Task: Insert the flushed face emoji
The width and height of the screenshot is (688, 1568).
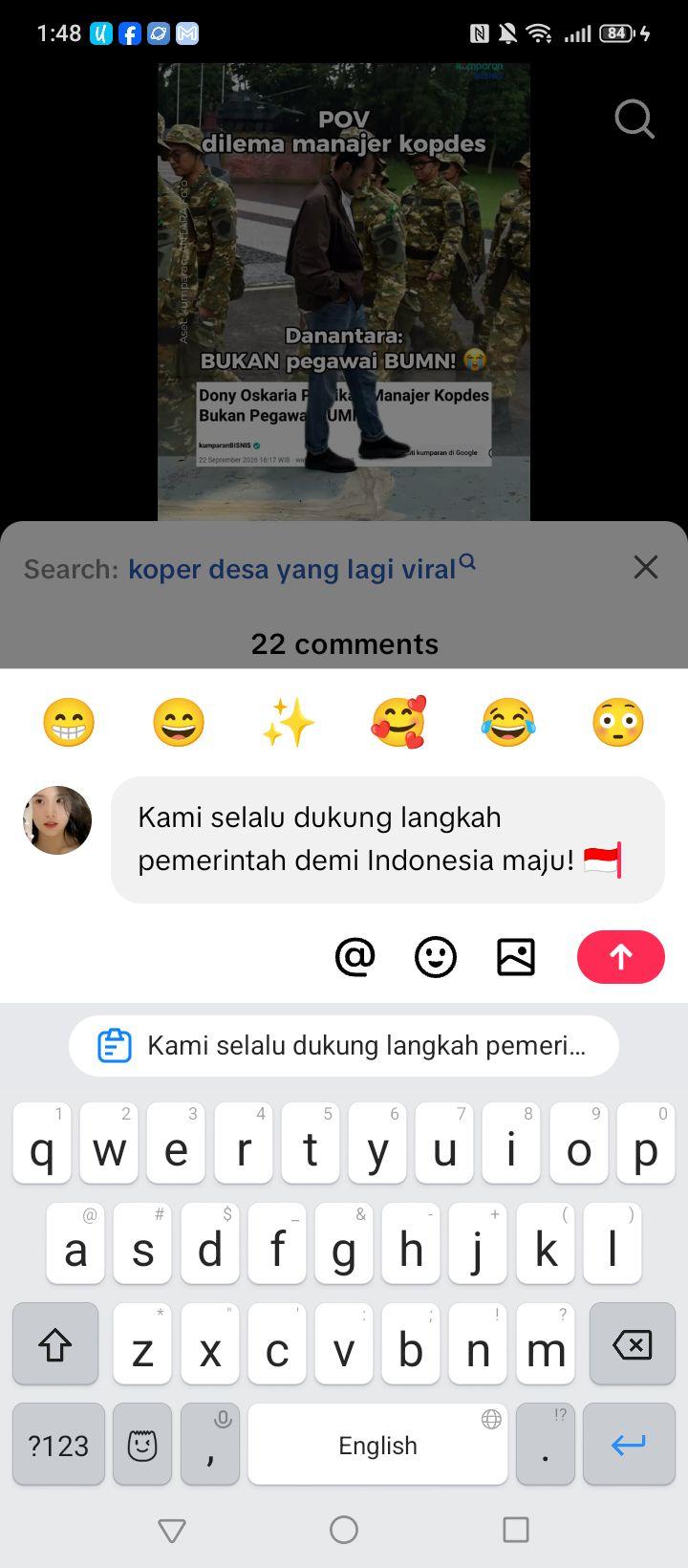Action: pyautogui.click(x=618, y=722)
